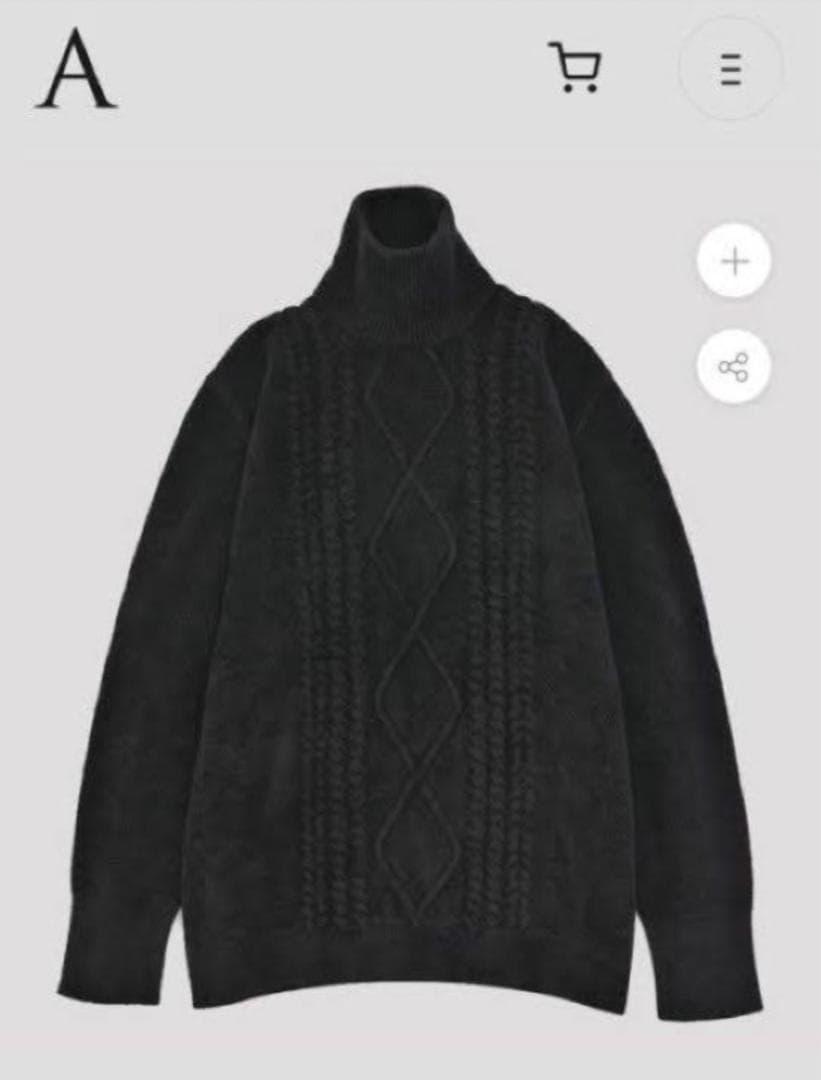Screen dimensions: 821x1080
Task: Open the hamburger menu
Action: point(731,69)
